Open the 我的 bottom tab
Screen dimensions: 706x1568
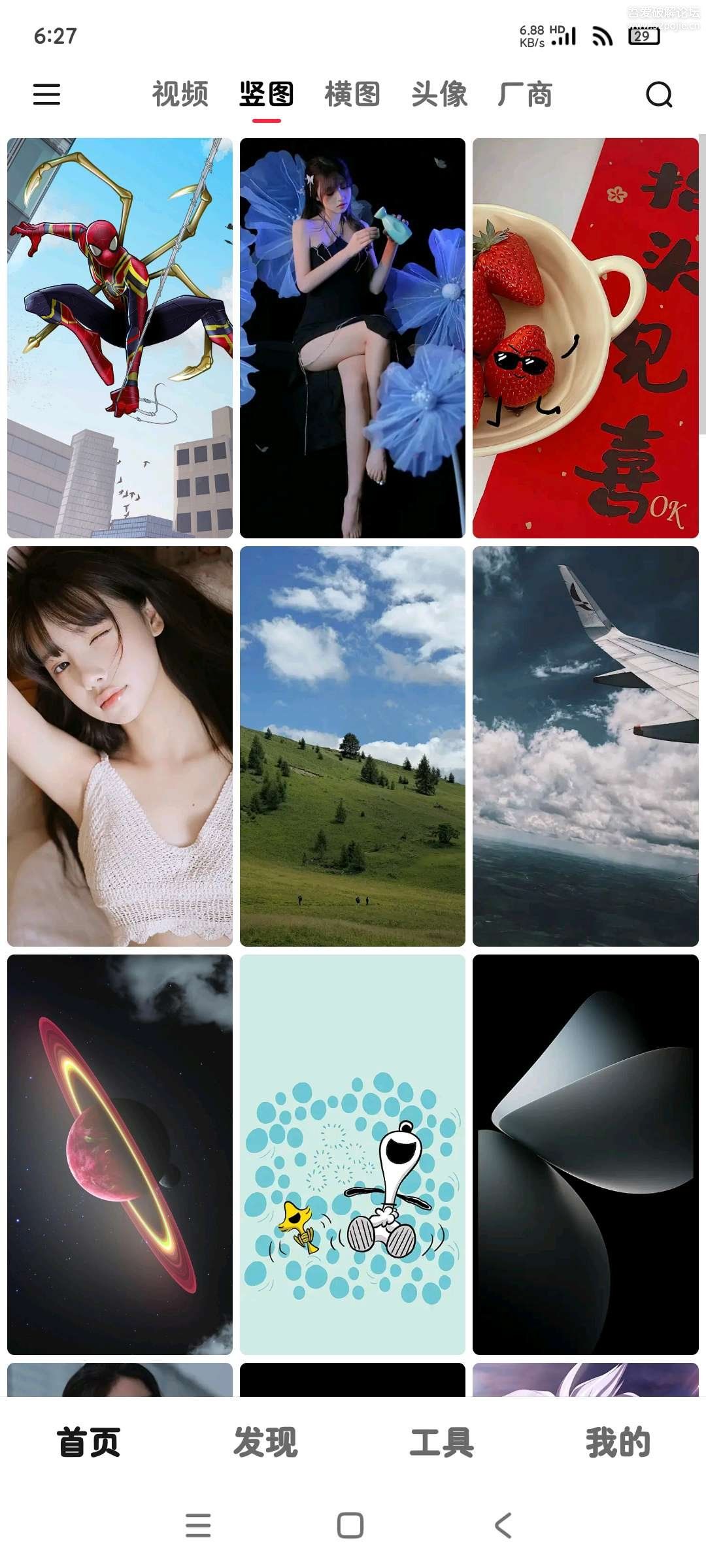pos(618,1443)
